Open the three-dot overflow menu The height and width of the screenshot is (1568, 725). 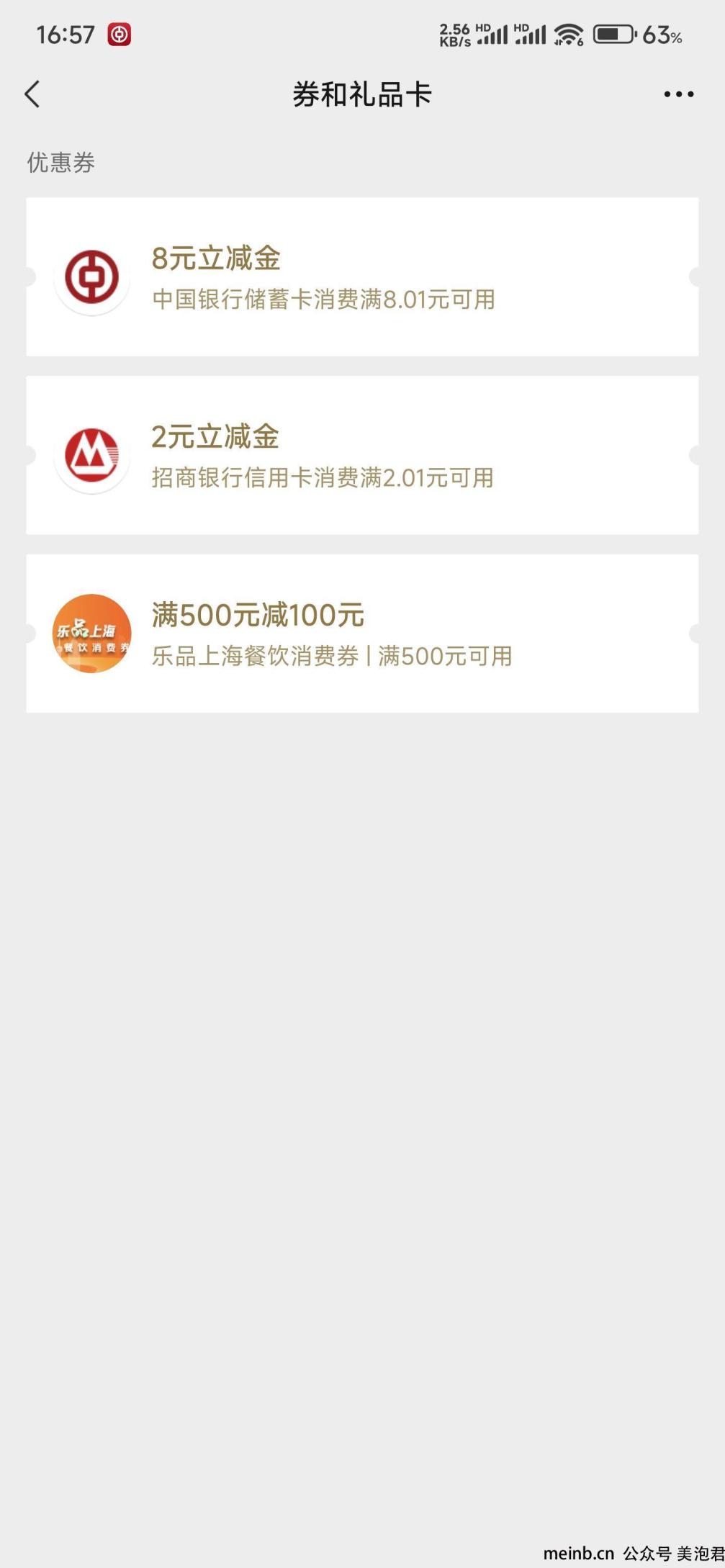click(678, 94)
